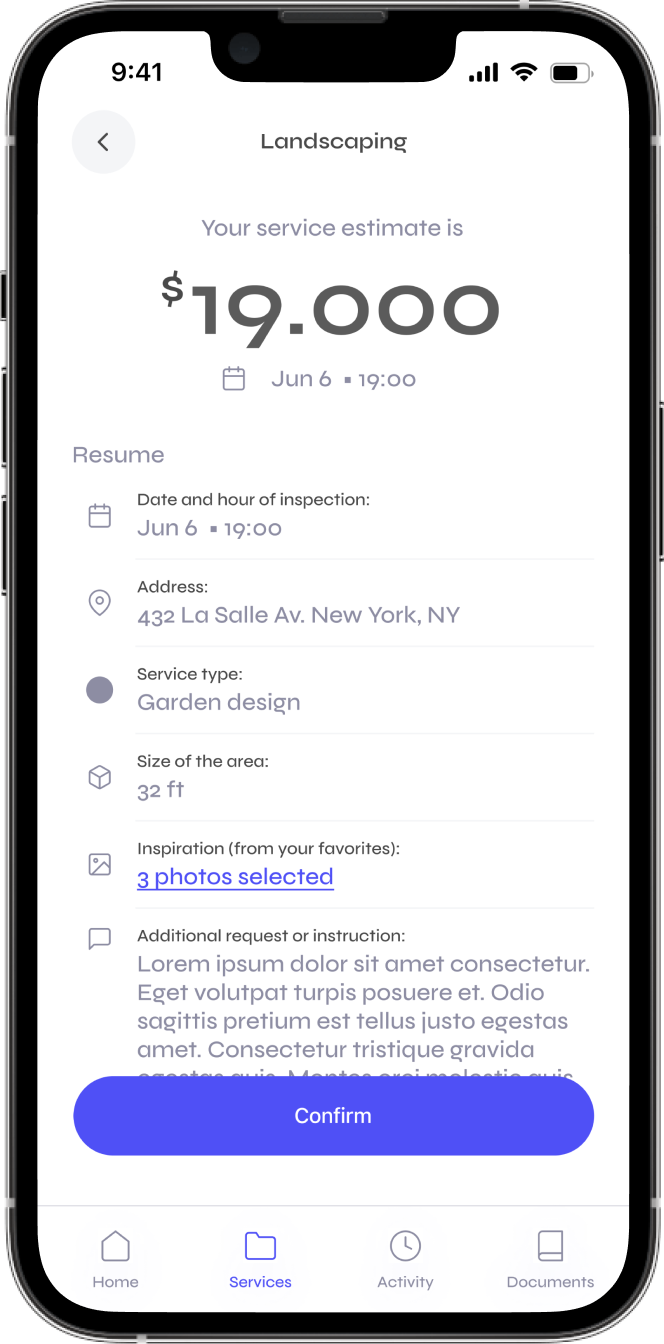Open the 3 photos selected link
The width and height of the screenshot is (664, 1344).
pyautogui.click(x=235, y=877)
